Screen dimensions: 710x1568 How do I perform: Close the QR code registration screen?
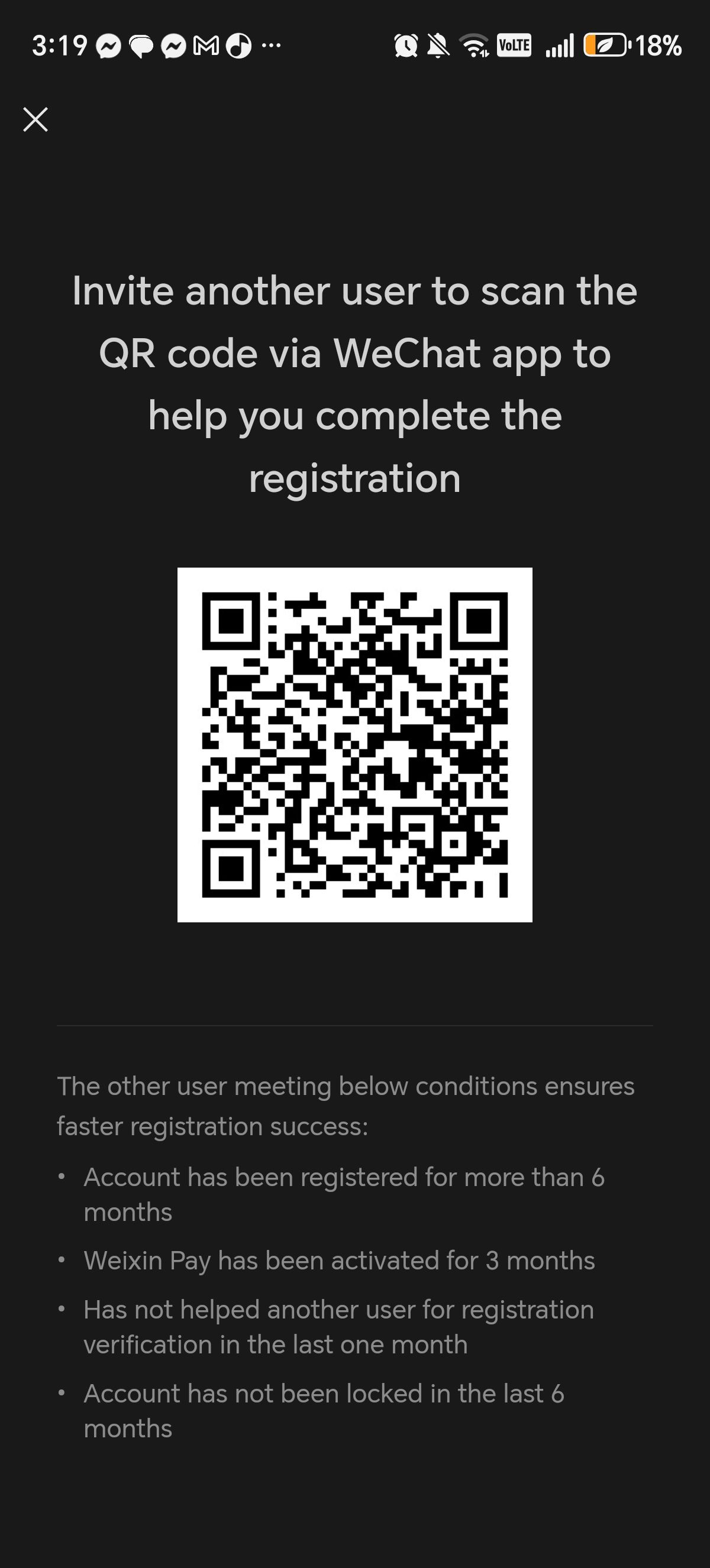click(35, 119)
